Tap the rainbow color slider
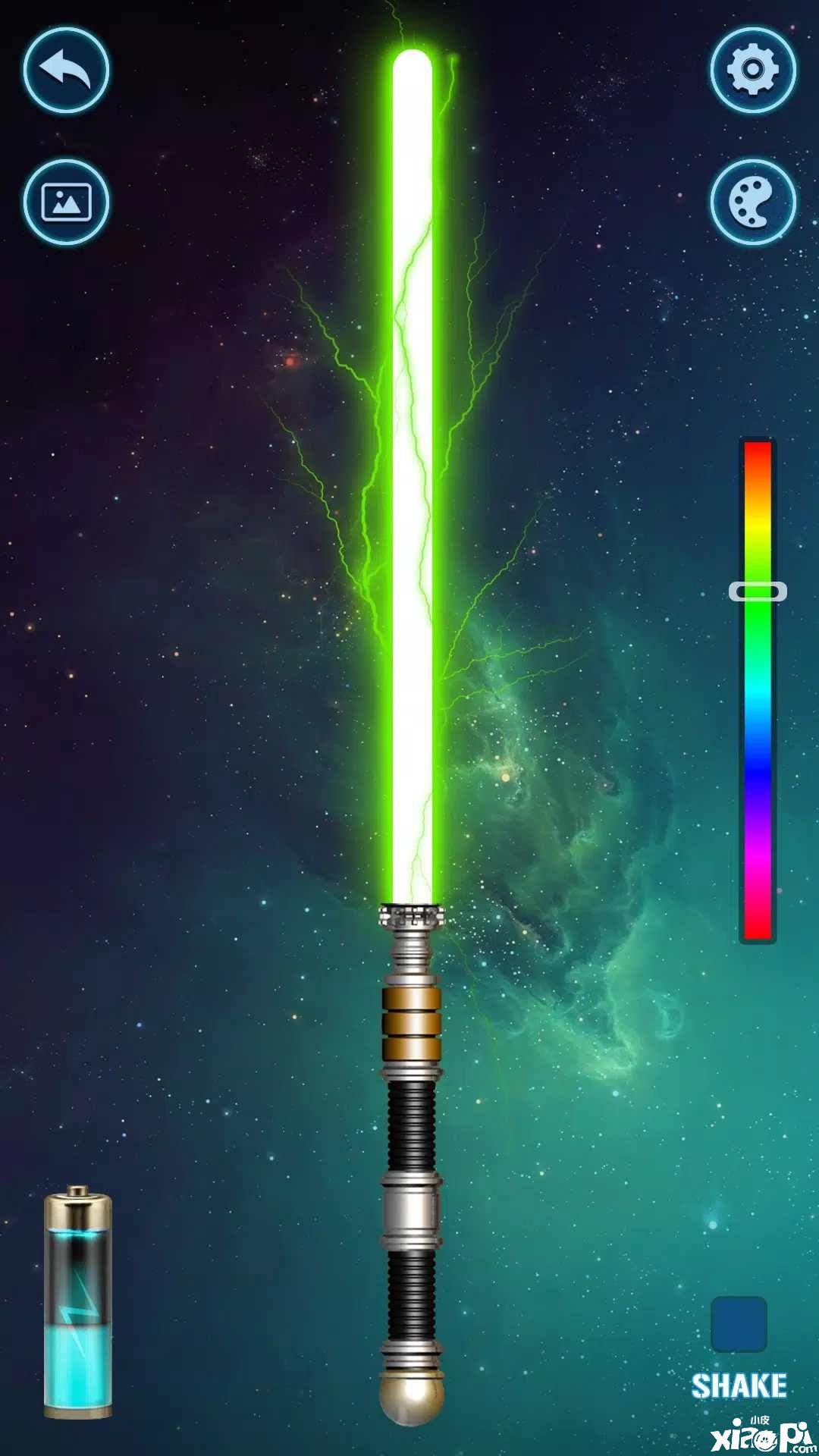 click(758, 690)
